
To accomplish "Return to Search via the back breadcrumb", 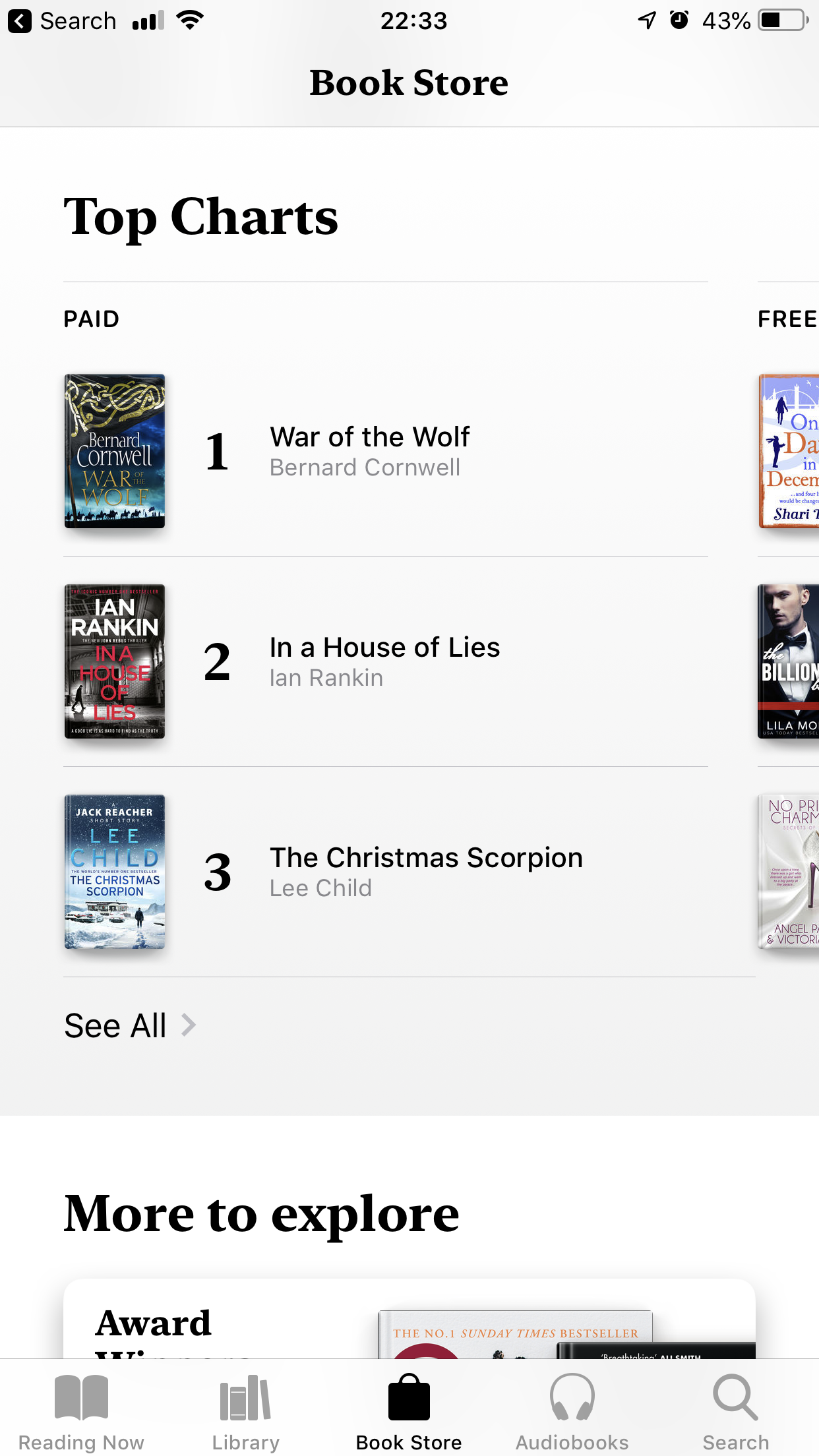I will [x=63, y=21].
